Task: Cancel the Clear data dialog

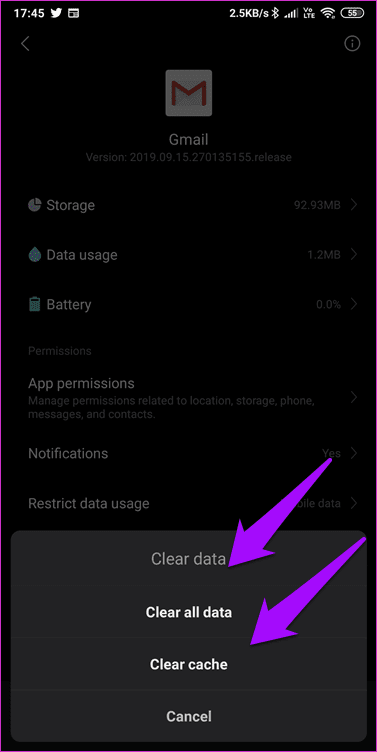Action: [x=188, y=716]
